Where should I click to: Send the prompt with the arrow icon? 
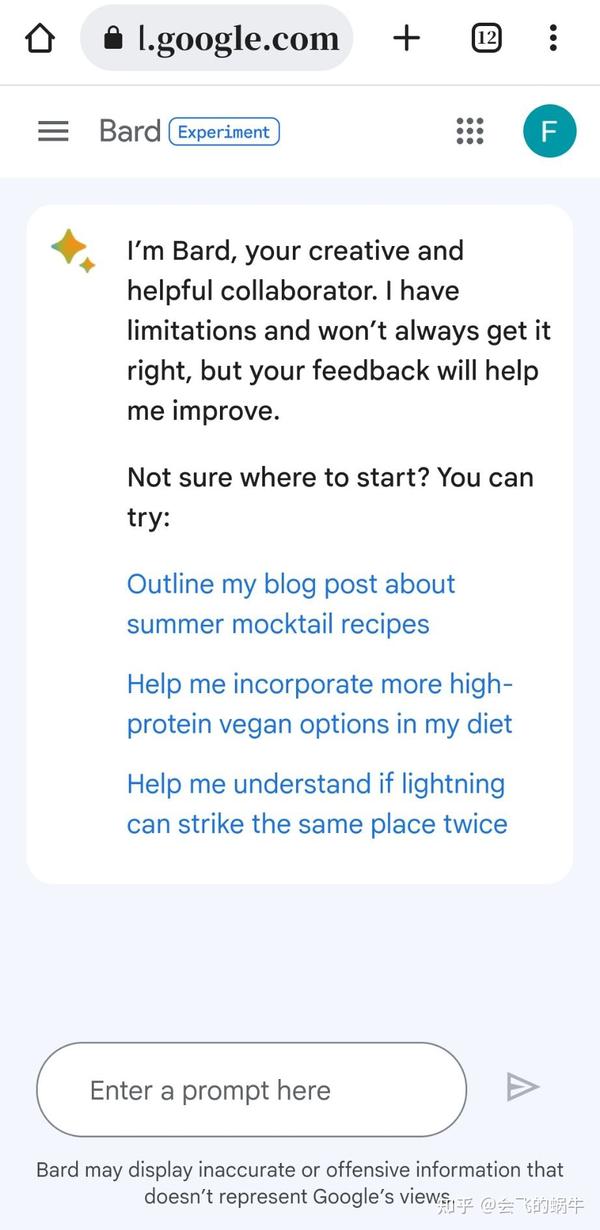coord(523,1087)
